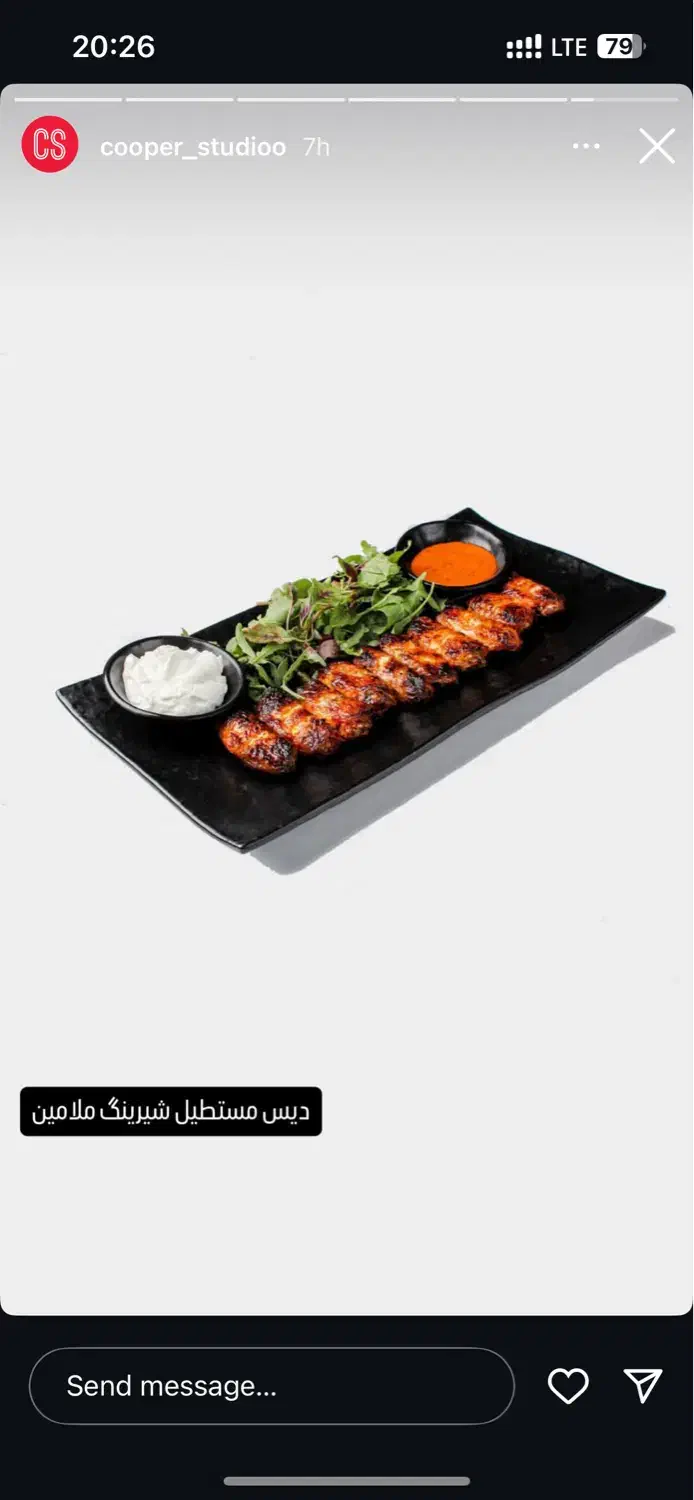Open cooper_studioo profile from avatar
This screenshot has height=1500, width=694.
tap(50, 145)
